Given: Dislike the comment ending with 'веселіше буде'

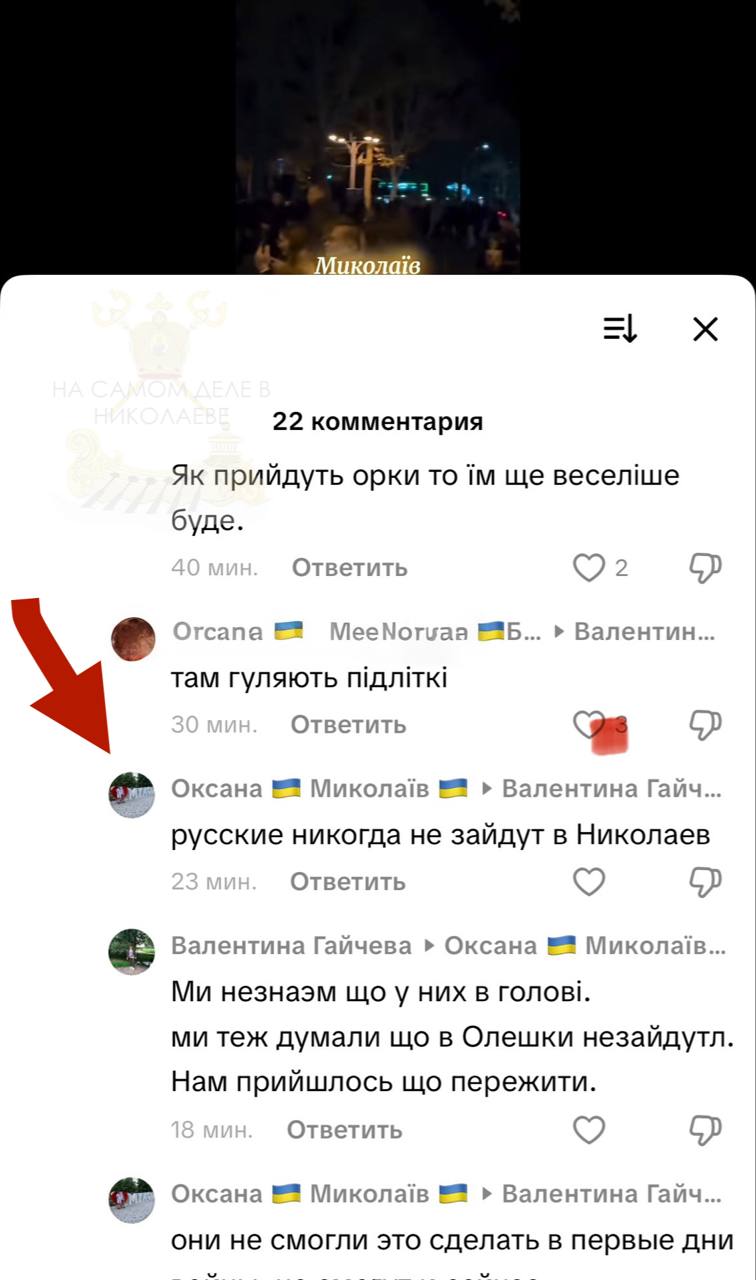Looking at the screenshot, I should coord(705,568).
